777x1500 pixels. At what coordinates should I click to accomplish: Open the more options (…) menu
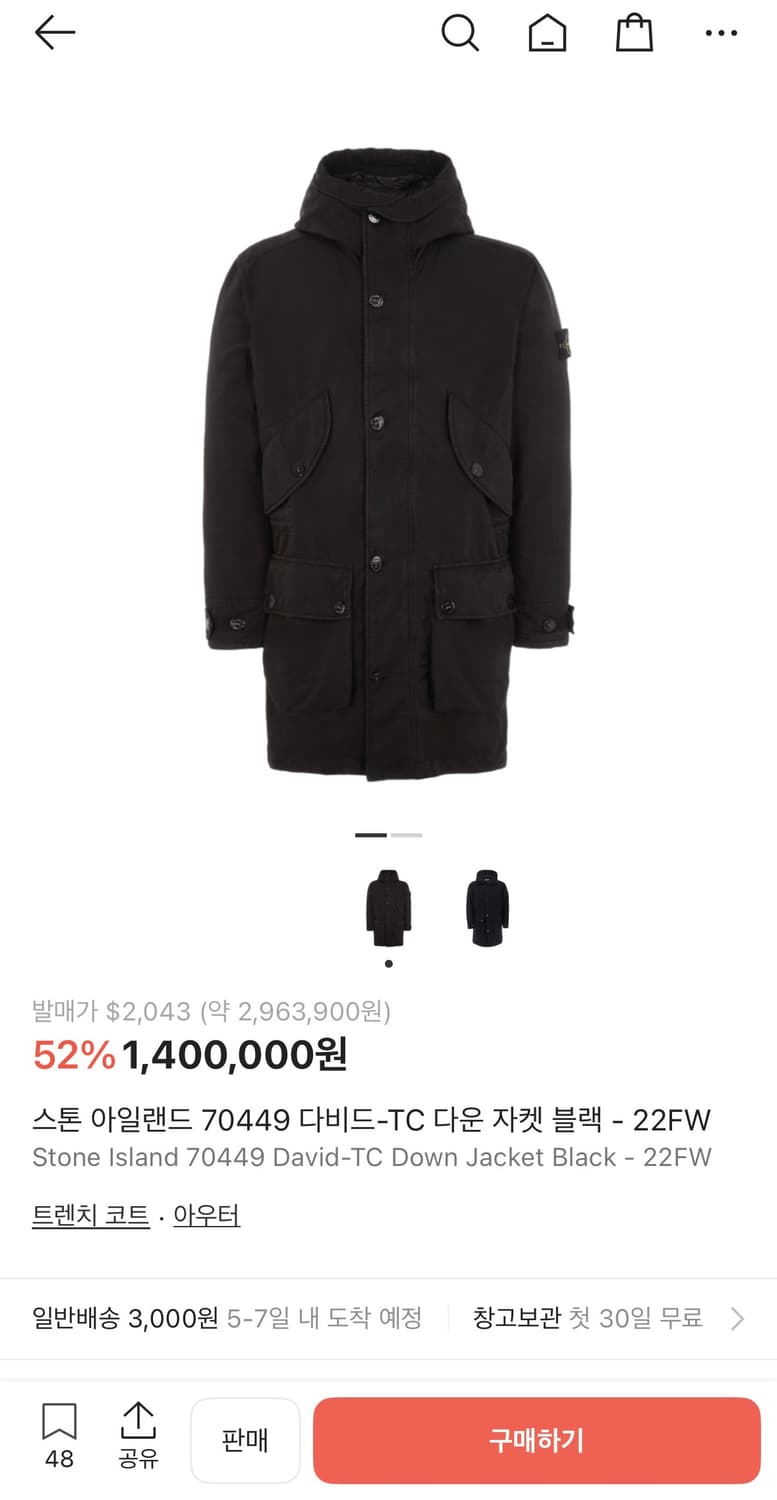click(721, 32)
